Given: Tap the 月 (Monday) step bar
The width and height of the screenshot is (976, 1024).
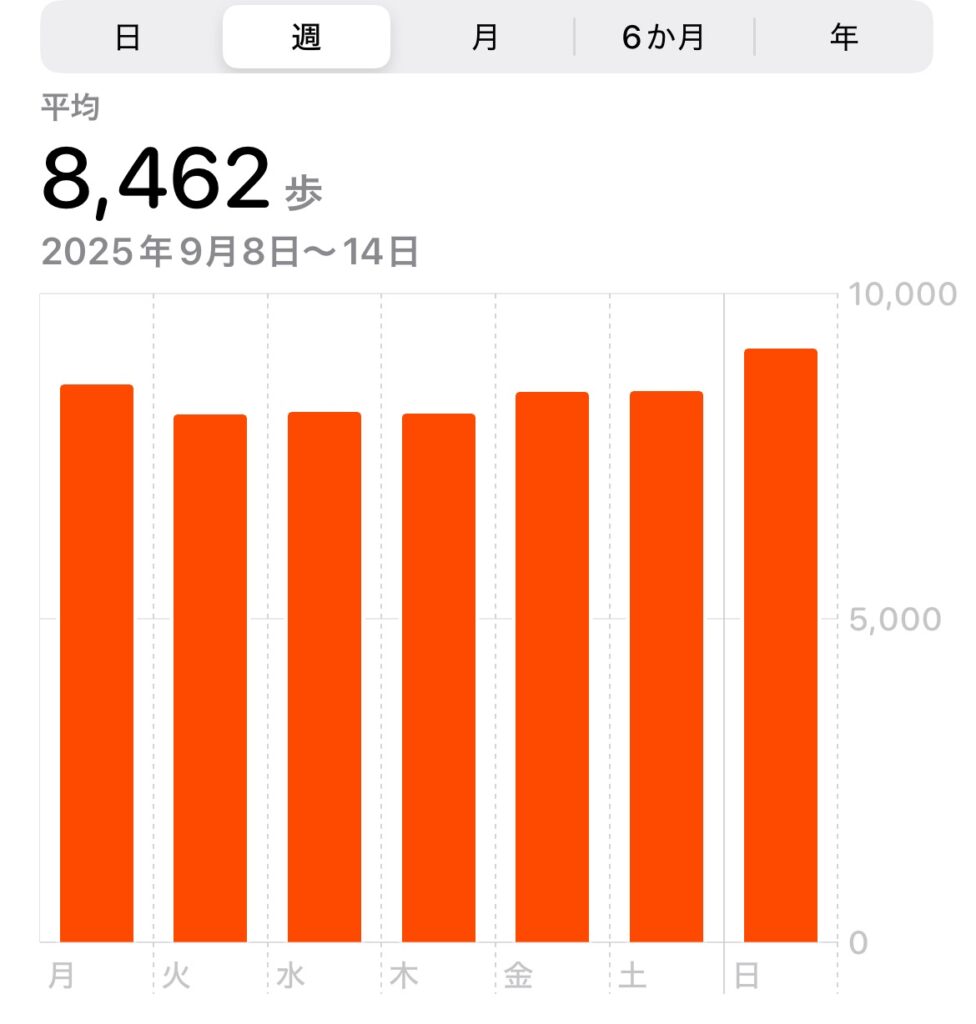Looking at the screenshot, I should point(97,663).
